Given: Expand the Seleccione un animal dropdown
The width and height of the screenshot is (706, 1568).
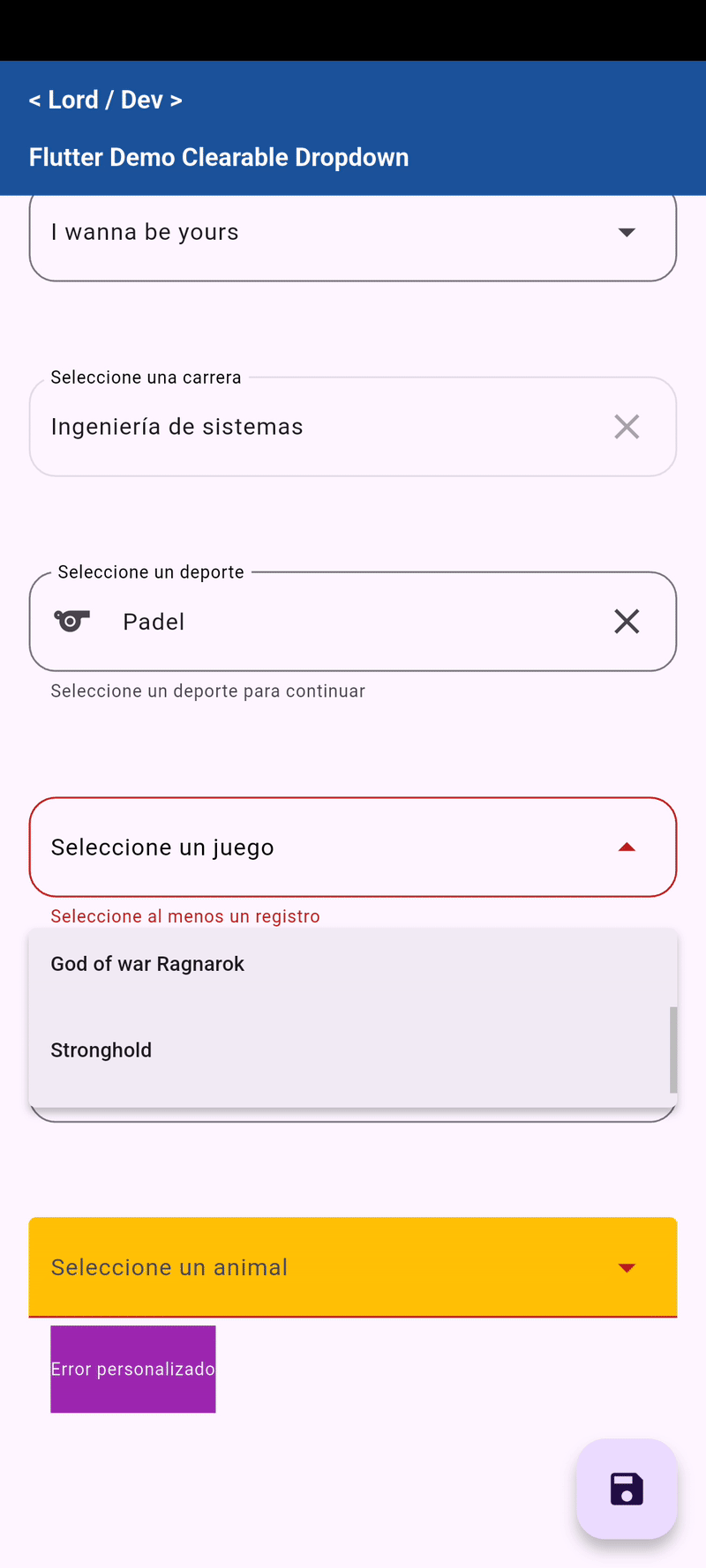Looking at the screenshot, I should 626,1268.
